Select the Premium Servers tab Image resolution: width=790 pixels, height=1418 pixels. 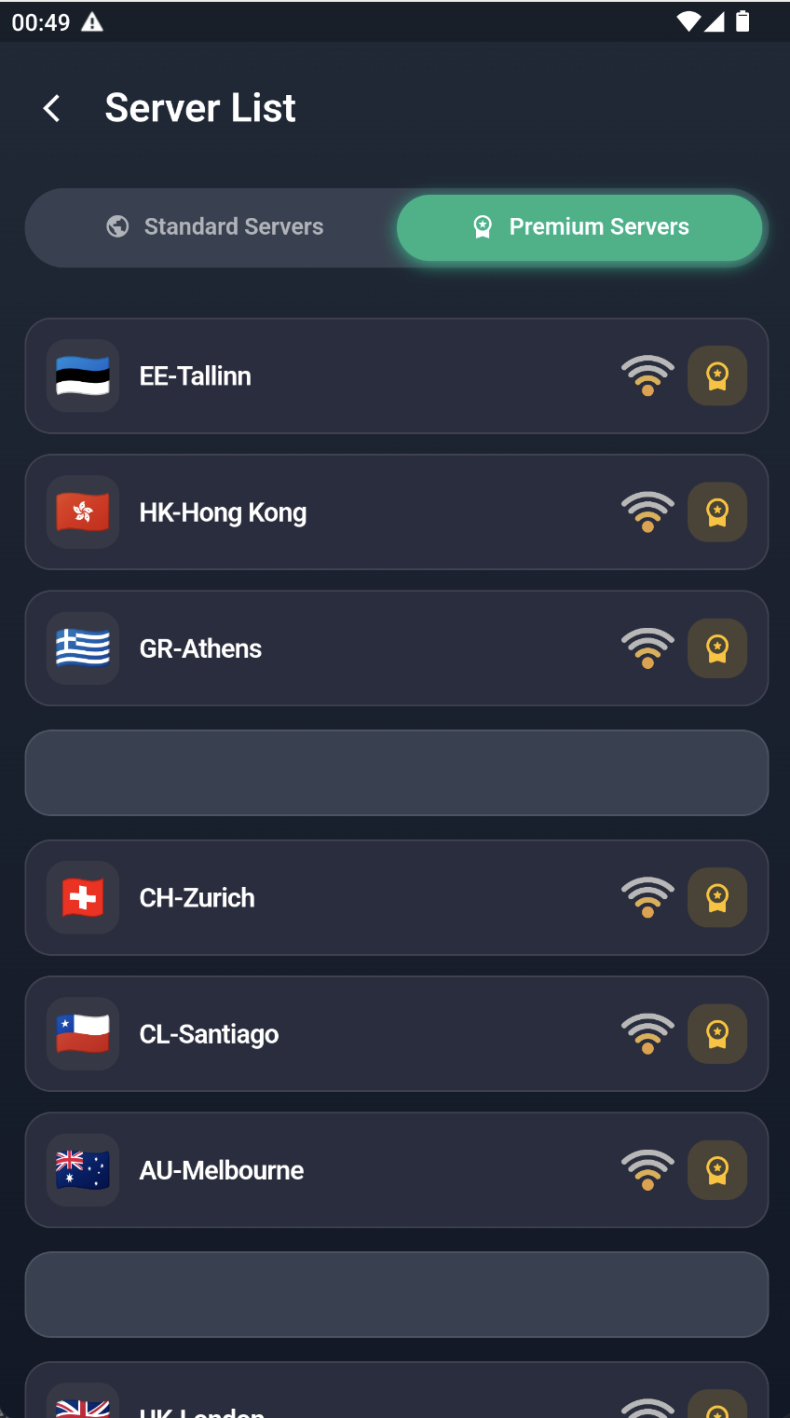(580, 227)
